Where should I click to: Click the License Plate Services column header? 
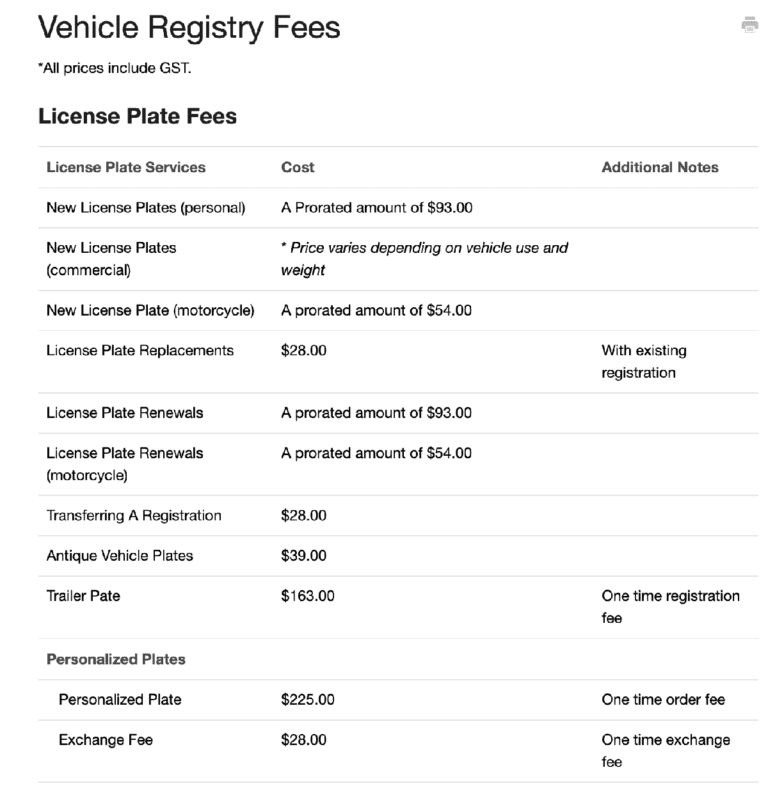(x=128, y=168)
